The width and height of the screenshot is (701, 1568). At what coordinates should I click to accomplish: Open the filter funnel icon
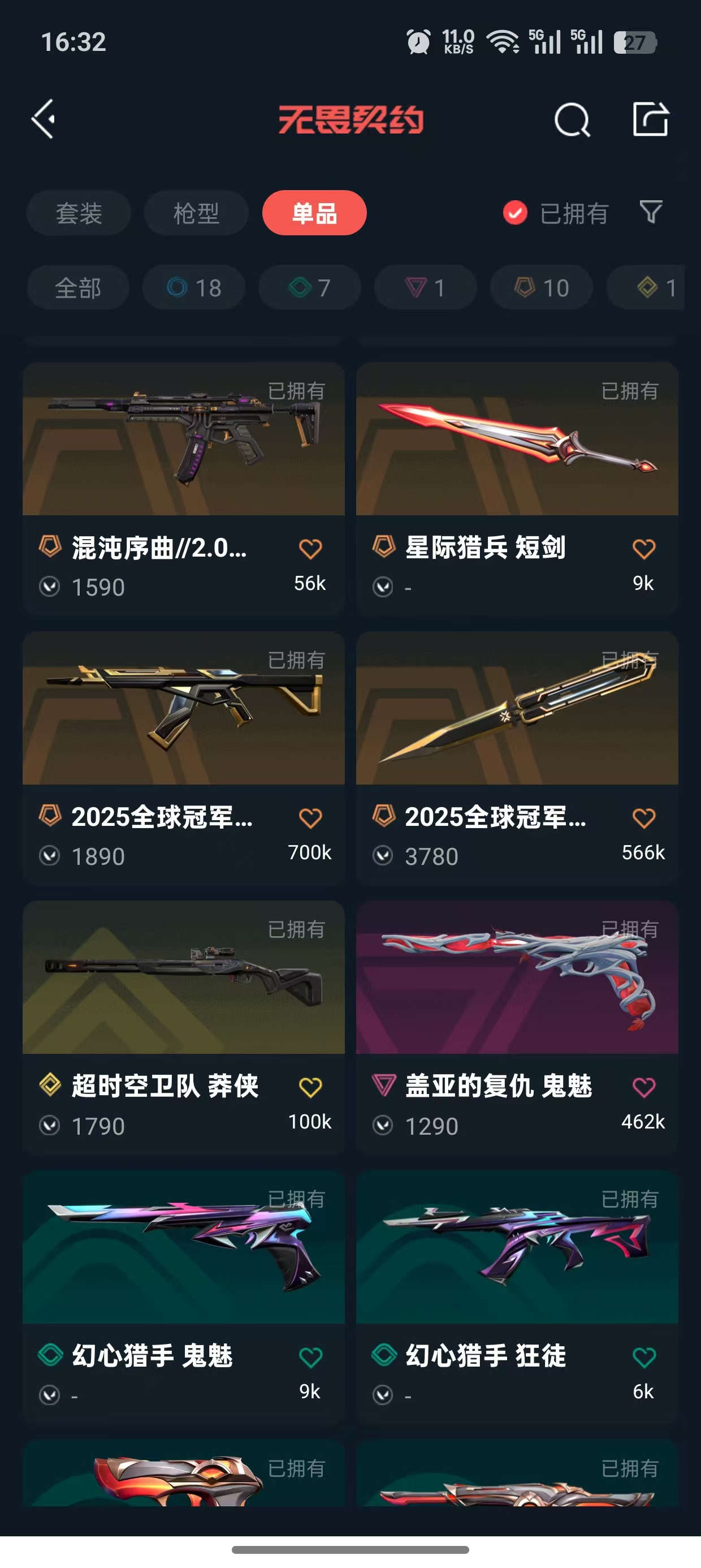pyautogui.click(x=651, y=213)
